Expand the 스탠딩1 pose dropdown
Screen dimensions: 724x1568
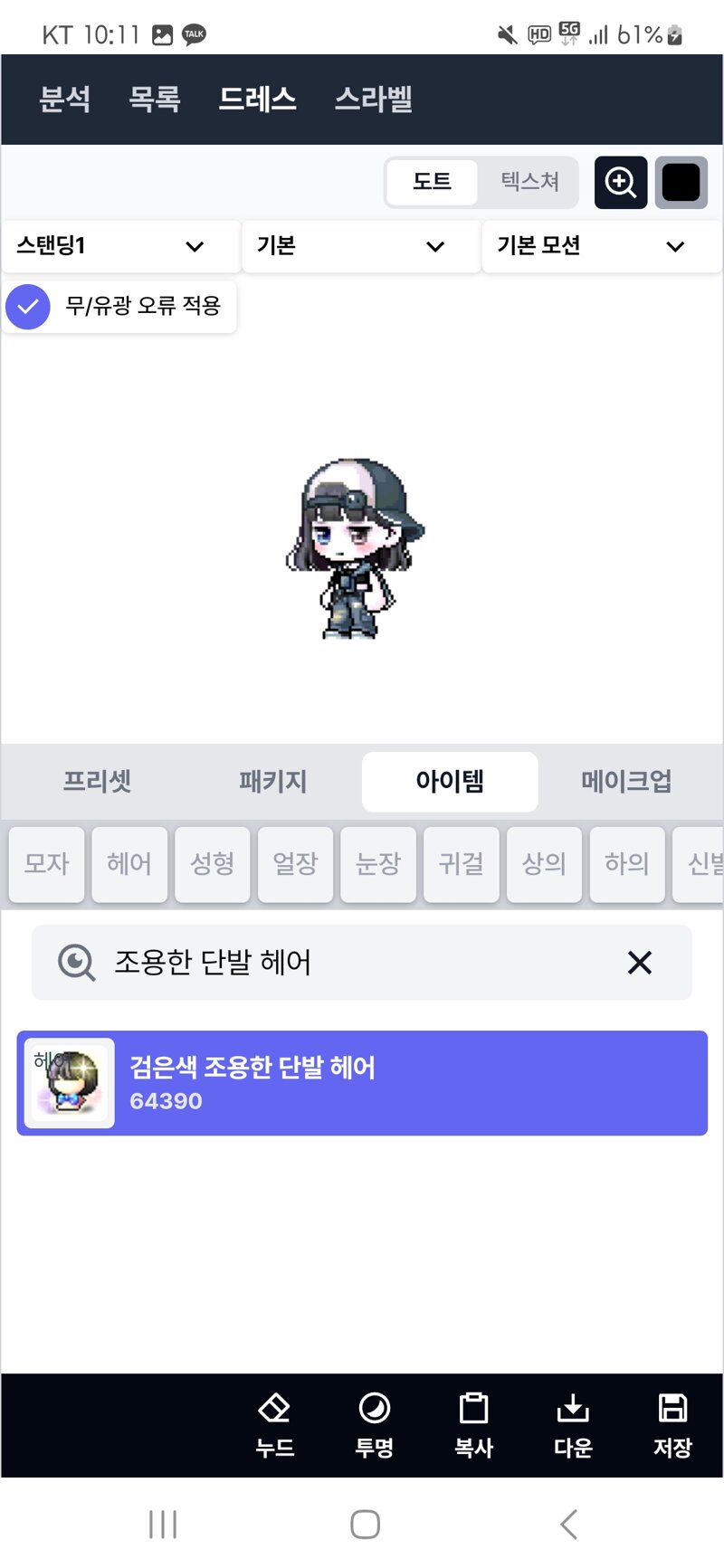point(119,246)
